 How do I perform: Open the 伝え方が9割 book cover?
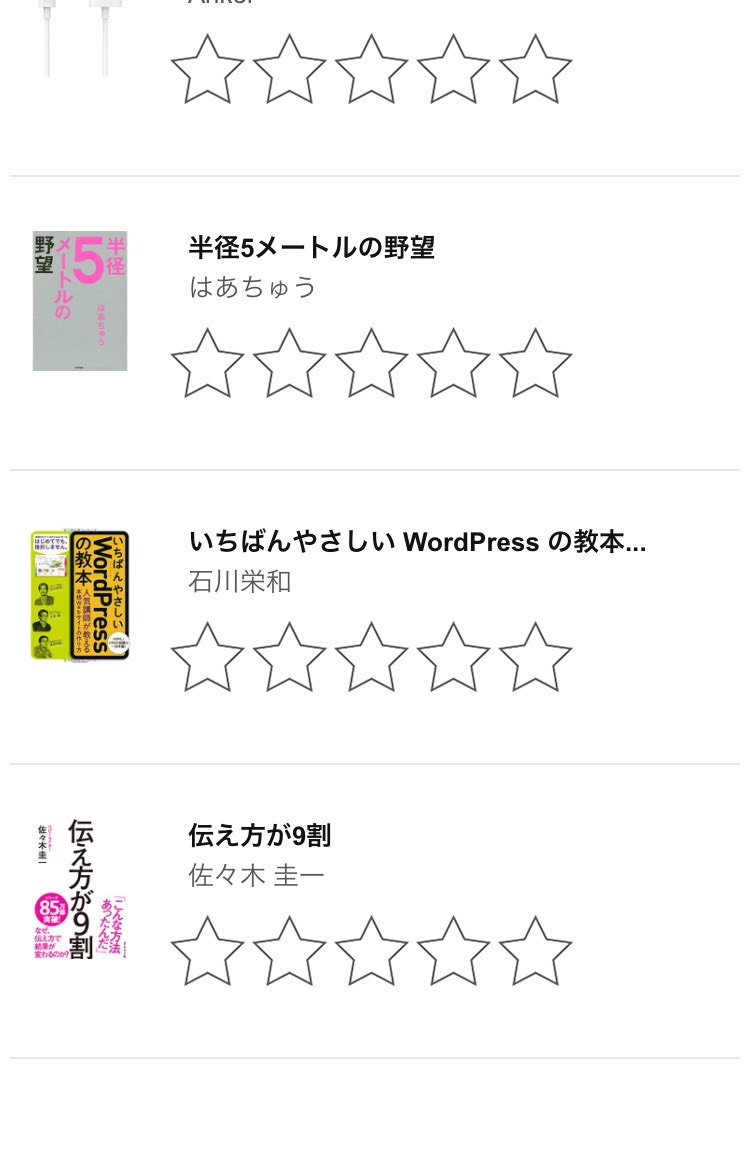pyautogui.click(x=80, y=889)
